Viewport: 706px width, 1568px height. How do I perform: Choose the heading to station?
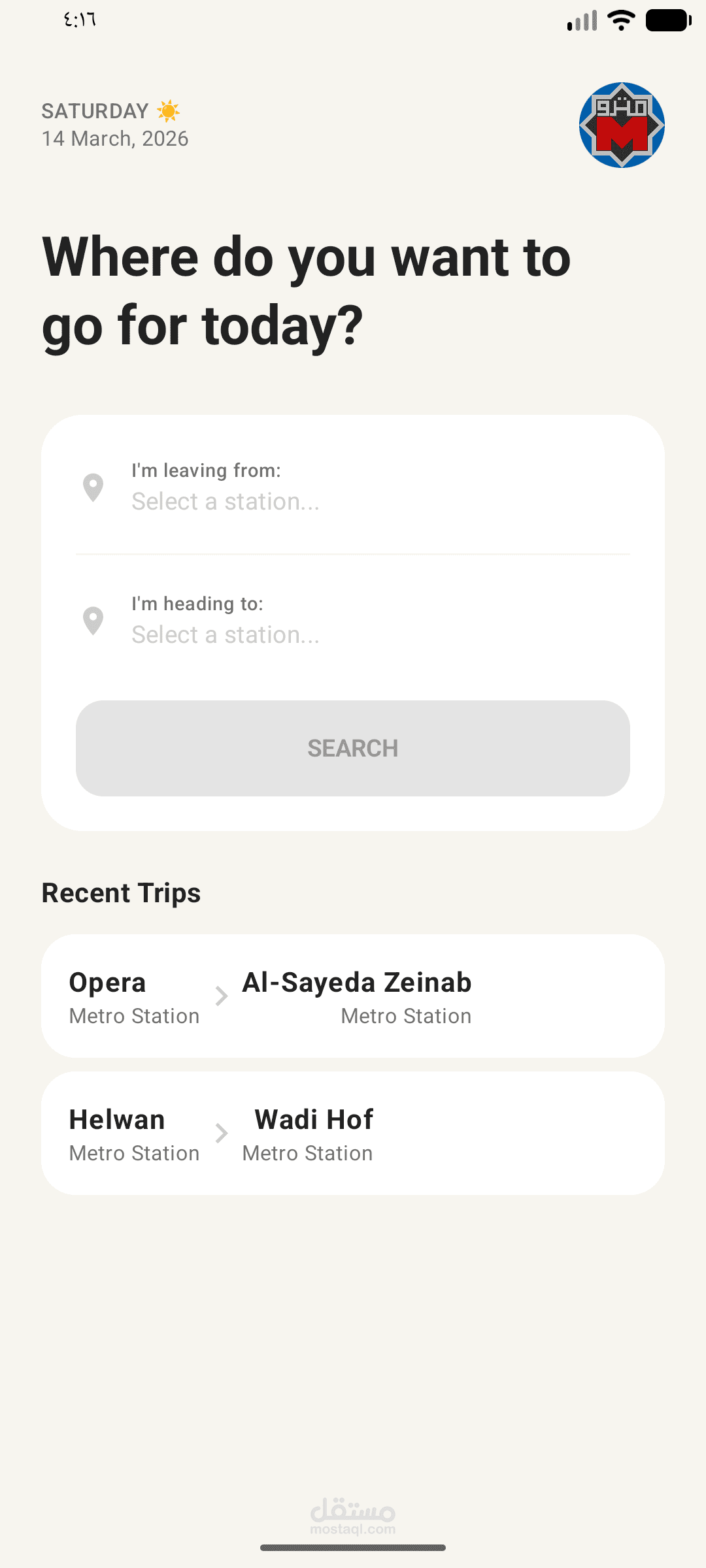[x=353, y=621]
